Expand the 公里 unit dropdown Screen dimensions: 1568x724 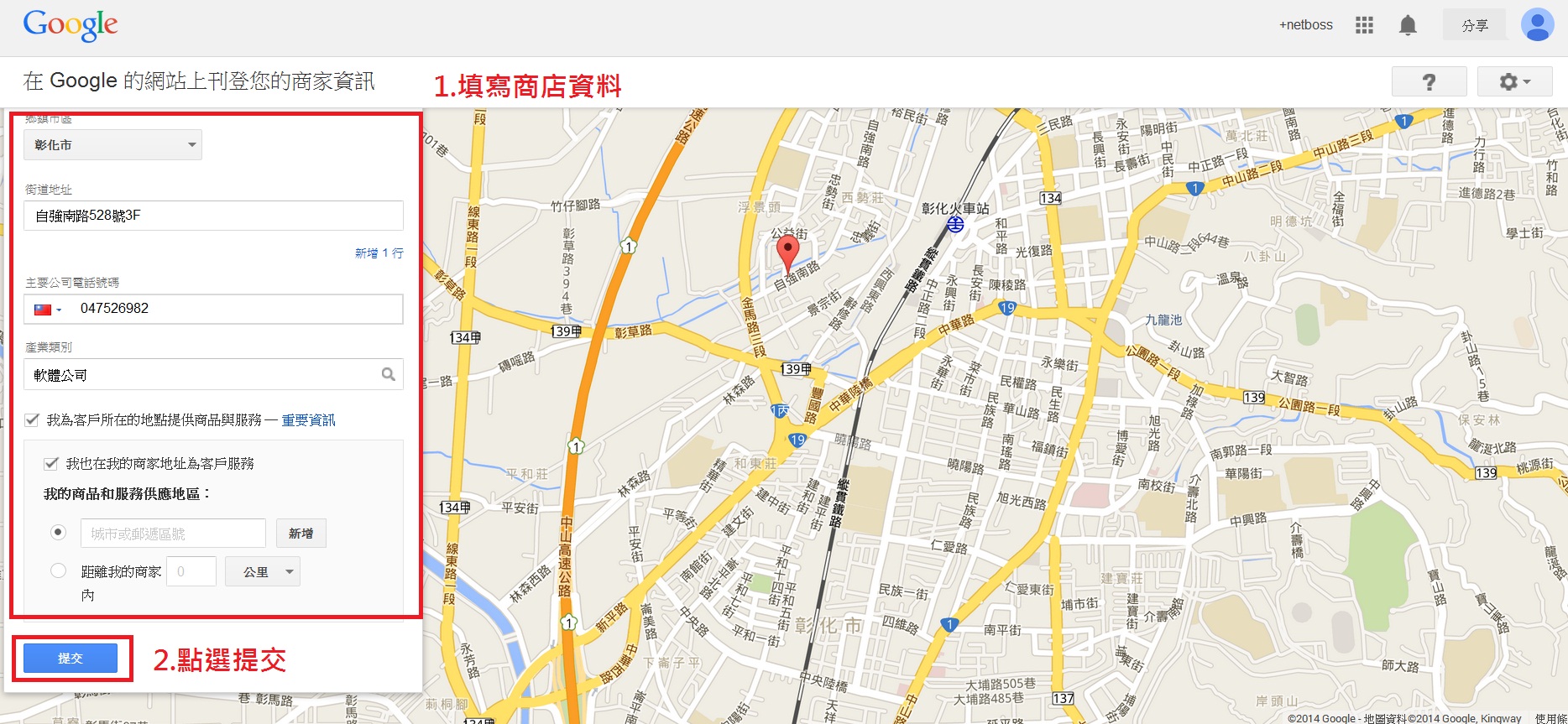click(x=262, y=572)
